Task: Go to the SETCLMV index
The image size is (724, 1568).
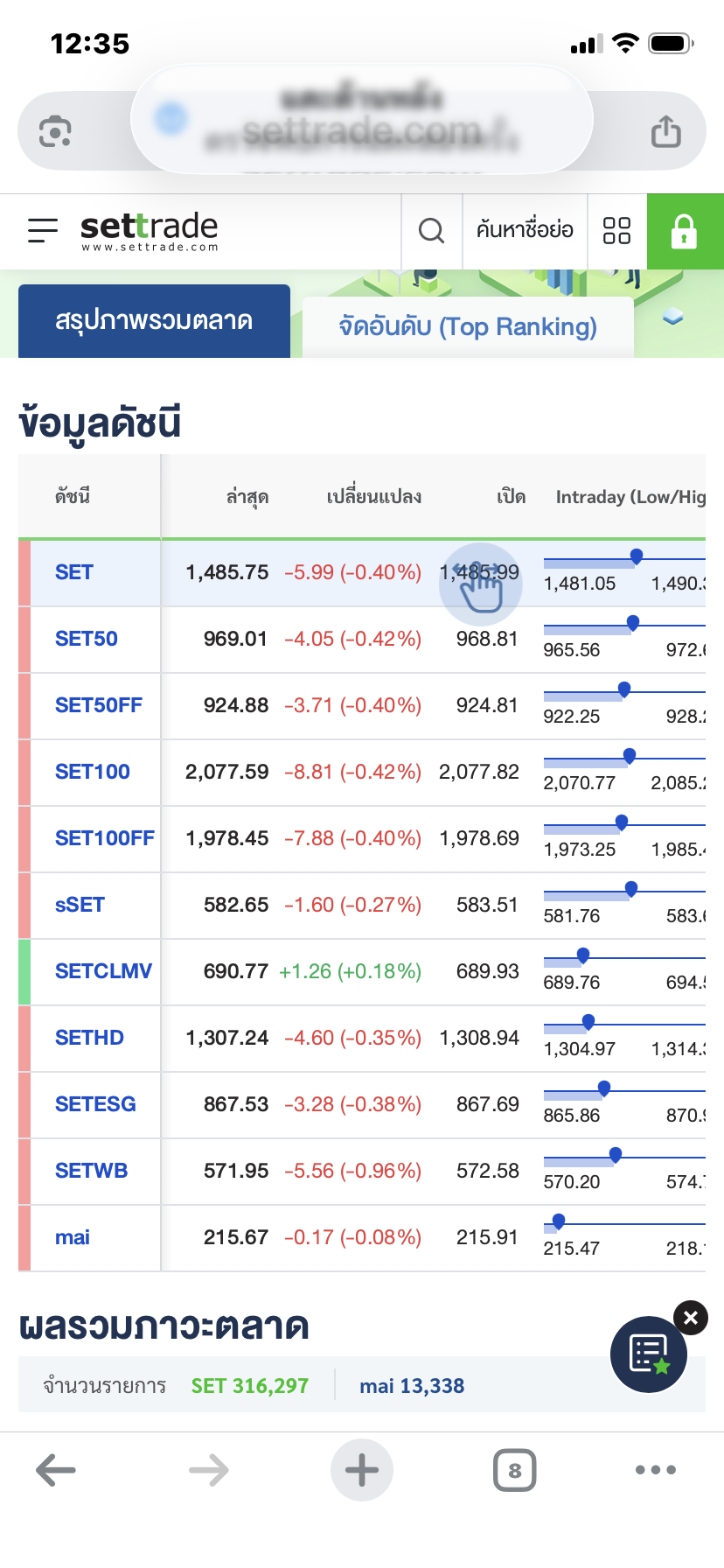Action: coord(103,971)
